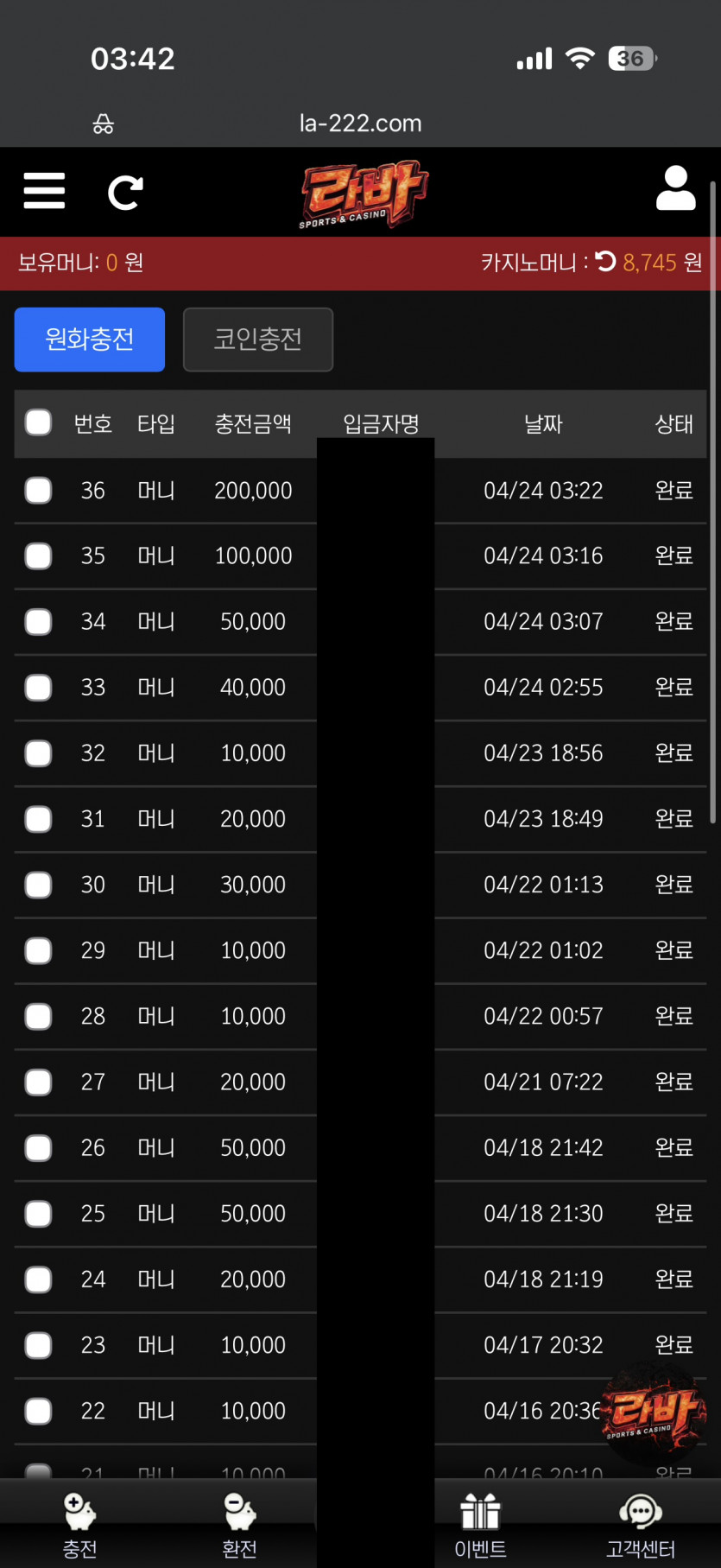Tap the la-222.com address bar
The width and height of the screenshot is (721, 1568).
pyautogui.click(x=360, y=124)
